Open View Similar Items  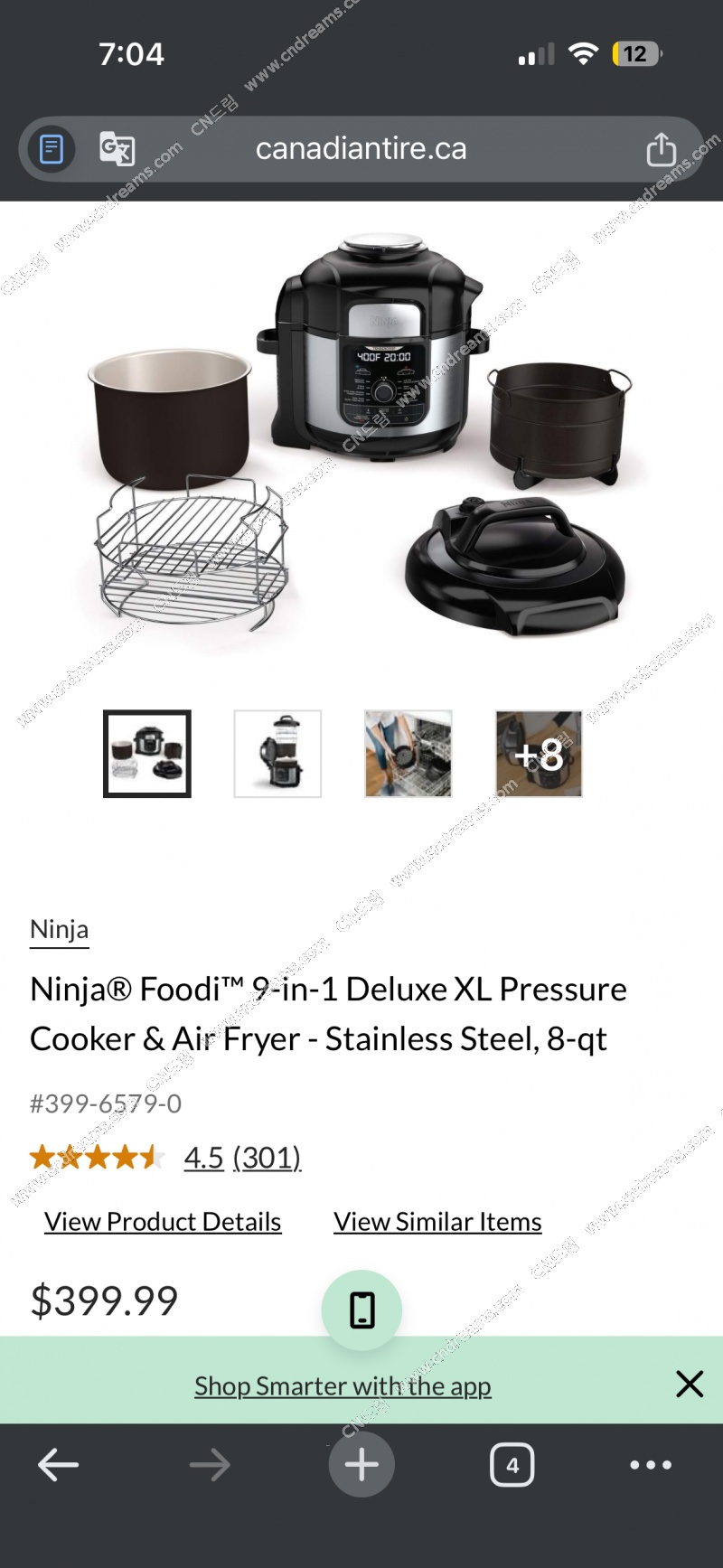437,1222
